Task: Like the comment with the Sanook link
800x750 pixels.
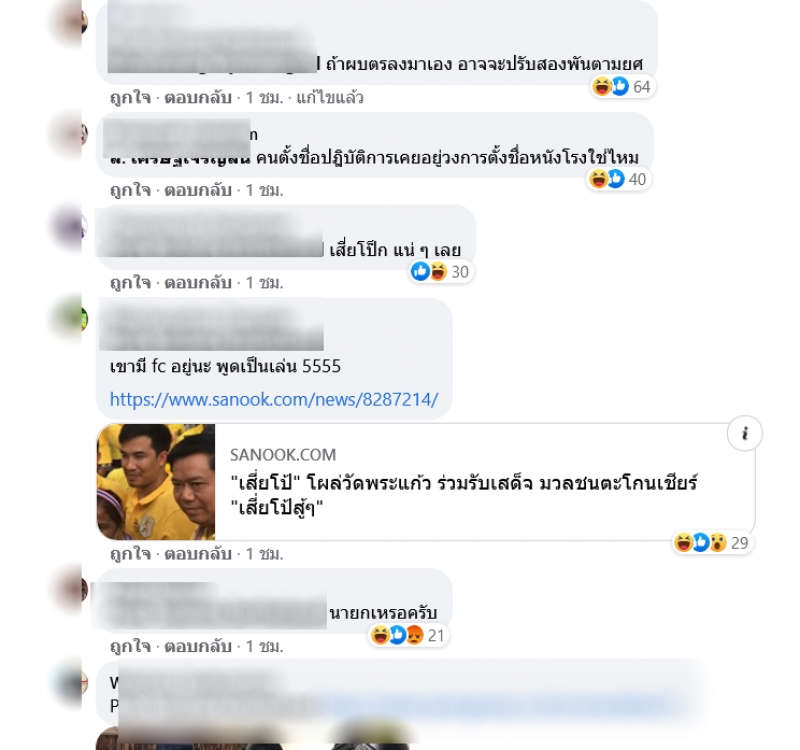Action: pyautogui.click(x=130, y=553)
